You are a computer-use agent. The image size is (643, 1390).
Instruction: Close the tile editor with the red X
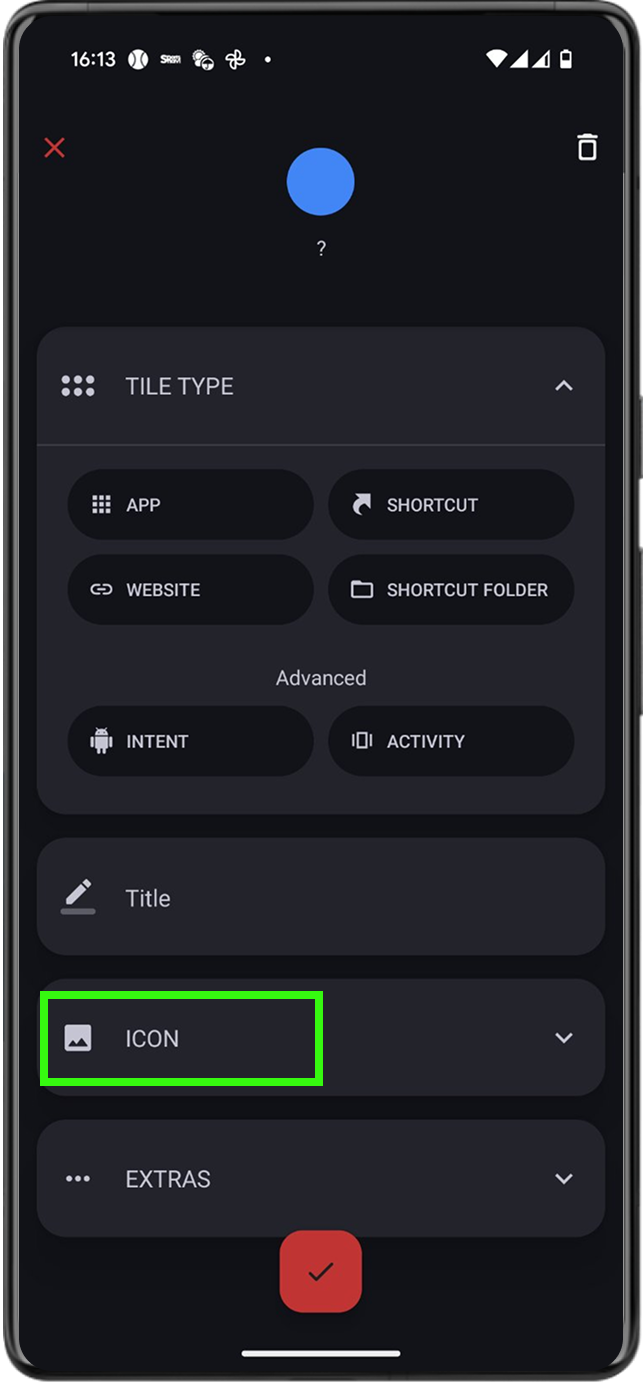pyautogui.click(x=54, y=148)
